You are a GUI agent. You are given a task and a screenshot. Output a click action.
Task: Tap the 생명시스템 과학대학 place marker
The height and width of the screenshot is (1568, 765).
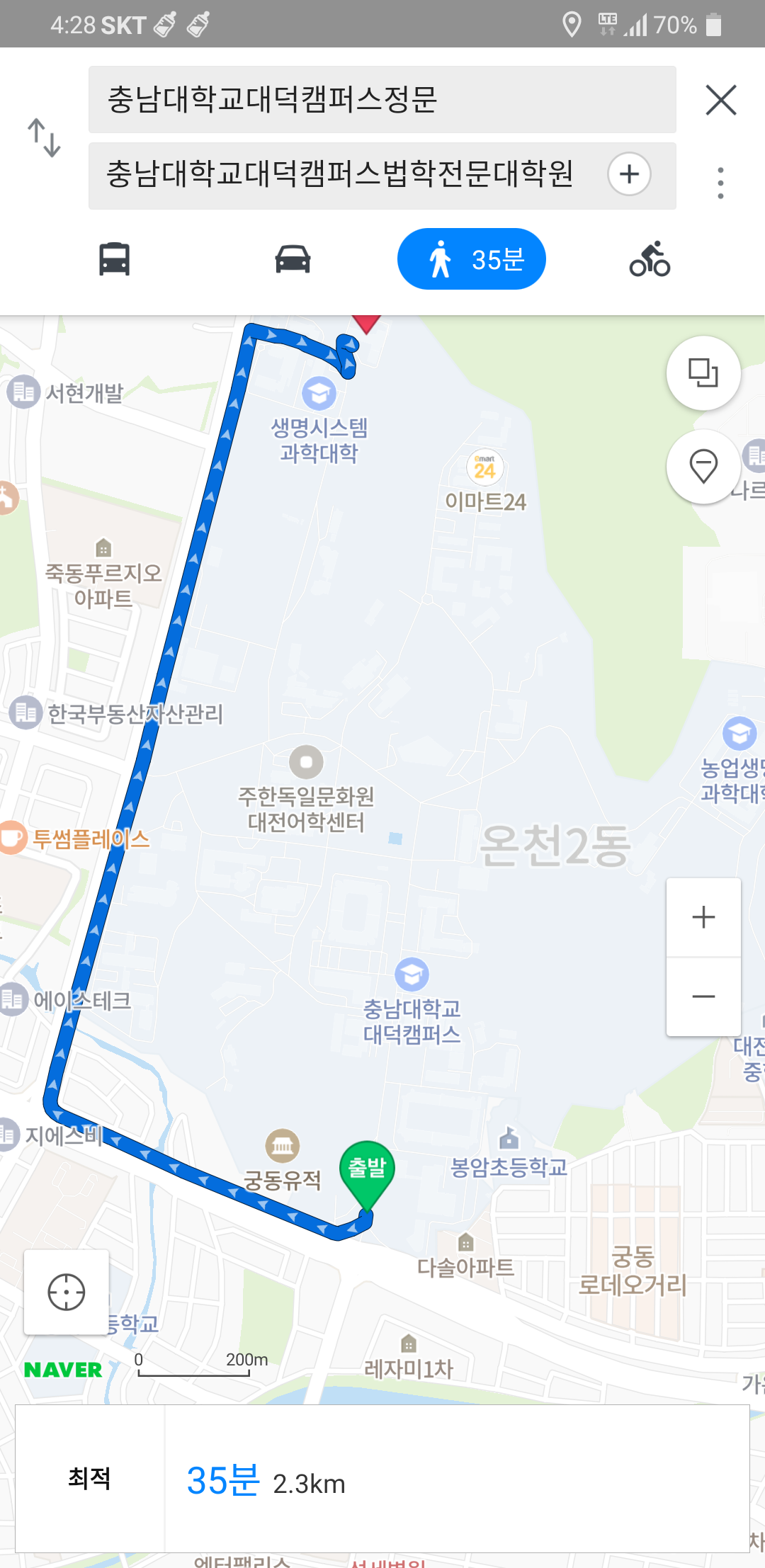coord(319,394)
